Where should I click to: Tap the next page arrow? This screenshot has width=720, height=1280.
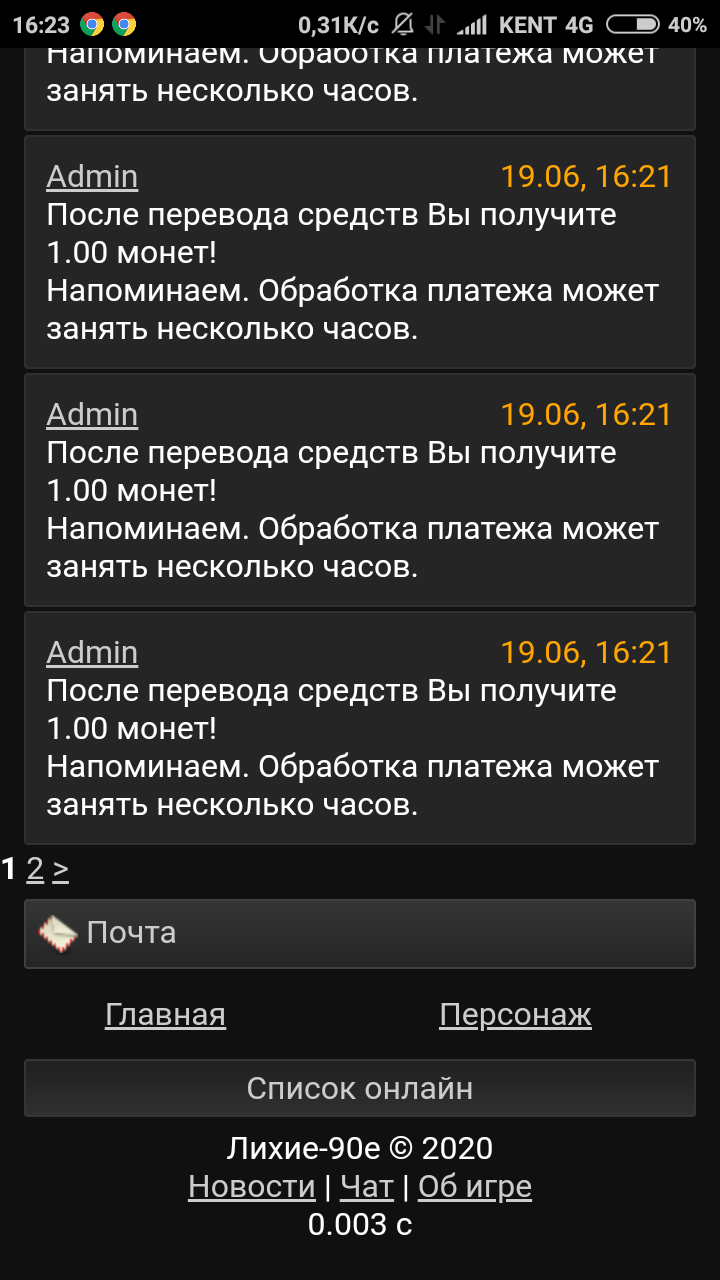(61, 870)
